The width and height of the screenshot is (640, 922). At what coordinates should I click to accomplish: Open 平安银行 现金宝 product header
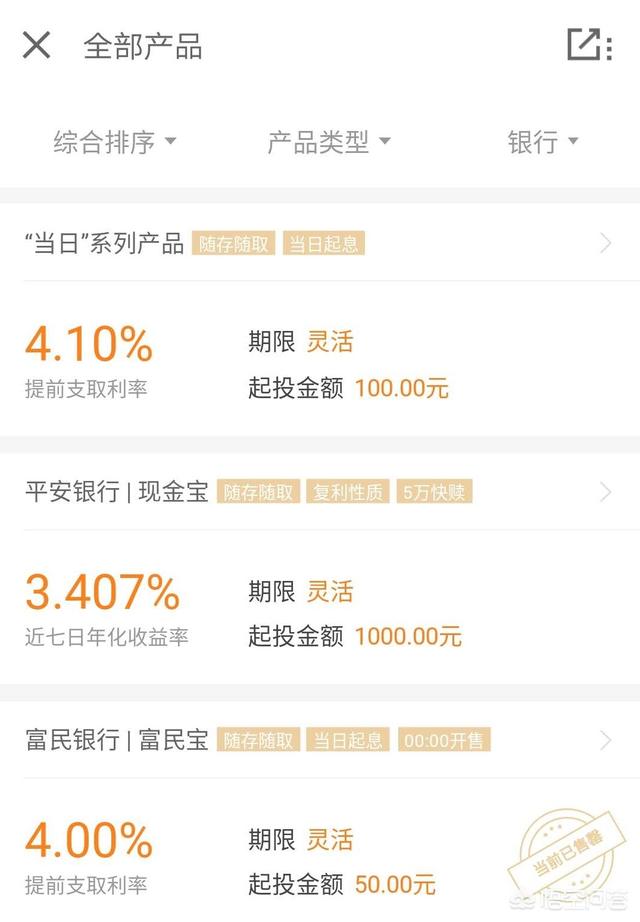click(318, 492)
